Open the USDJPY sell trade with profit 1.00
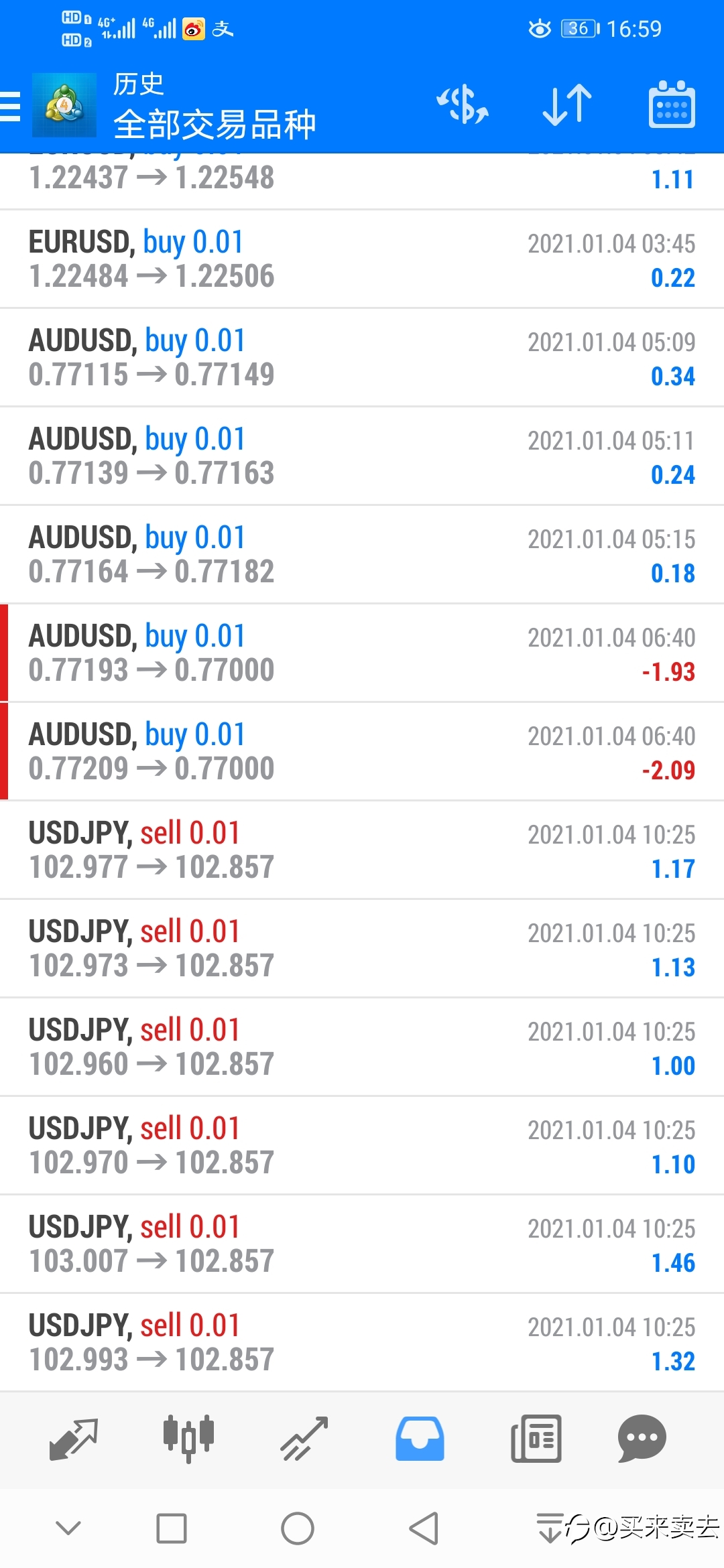724x1568 pixels. coord(362,1047)
